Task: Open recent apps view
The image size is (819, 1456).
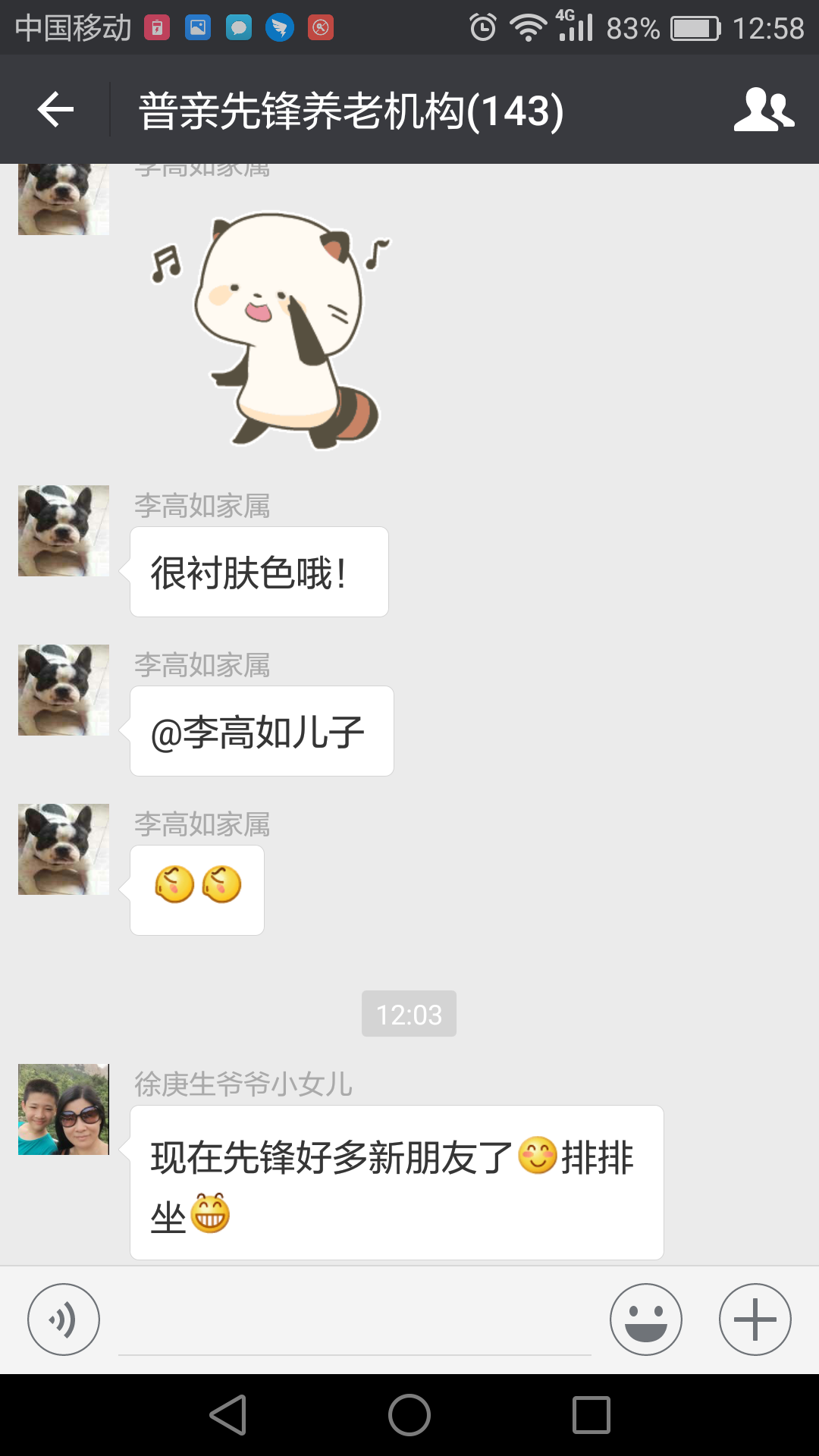Action: pos(591,1415)
